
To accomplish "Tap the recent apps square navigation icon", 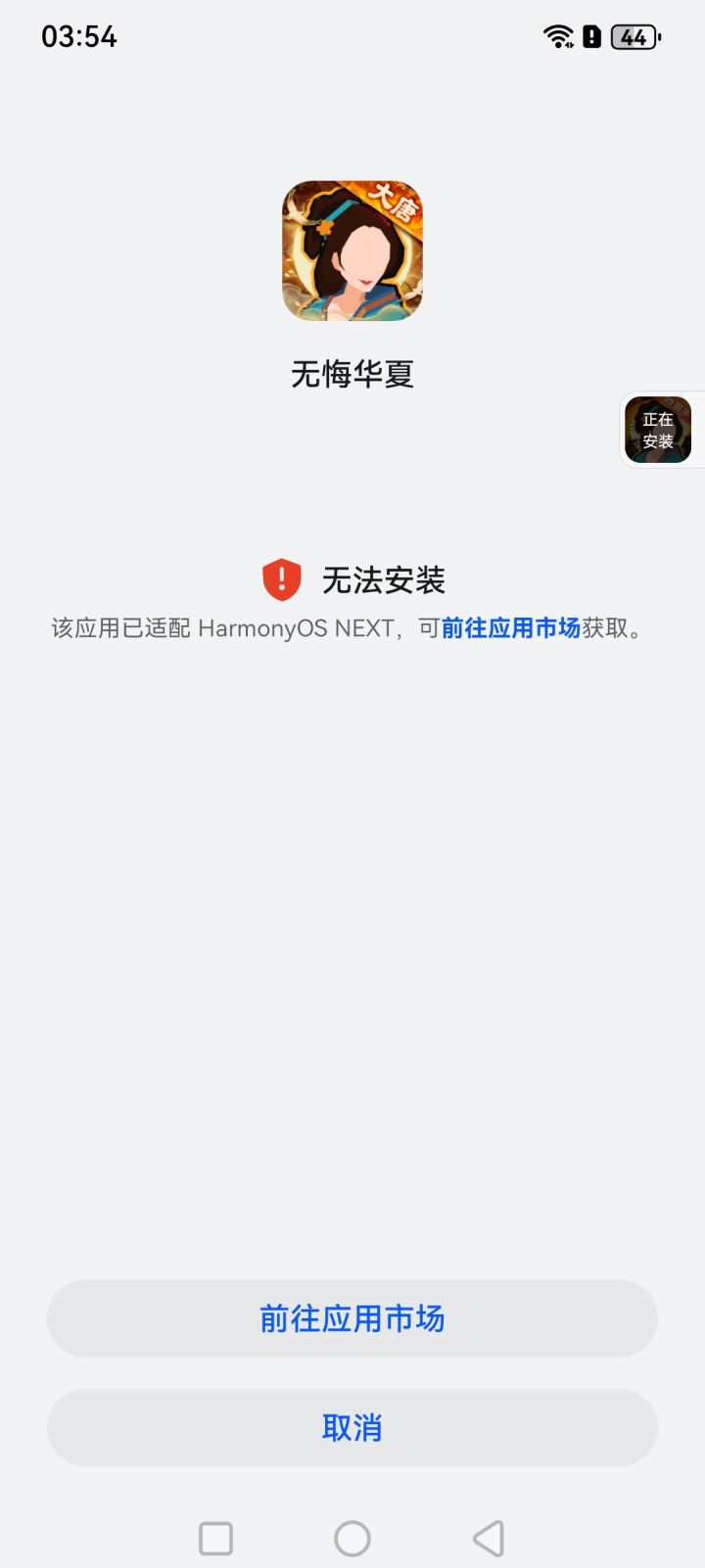I will click(x=215, y=1537).
